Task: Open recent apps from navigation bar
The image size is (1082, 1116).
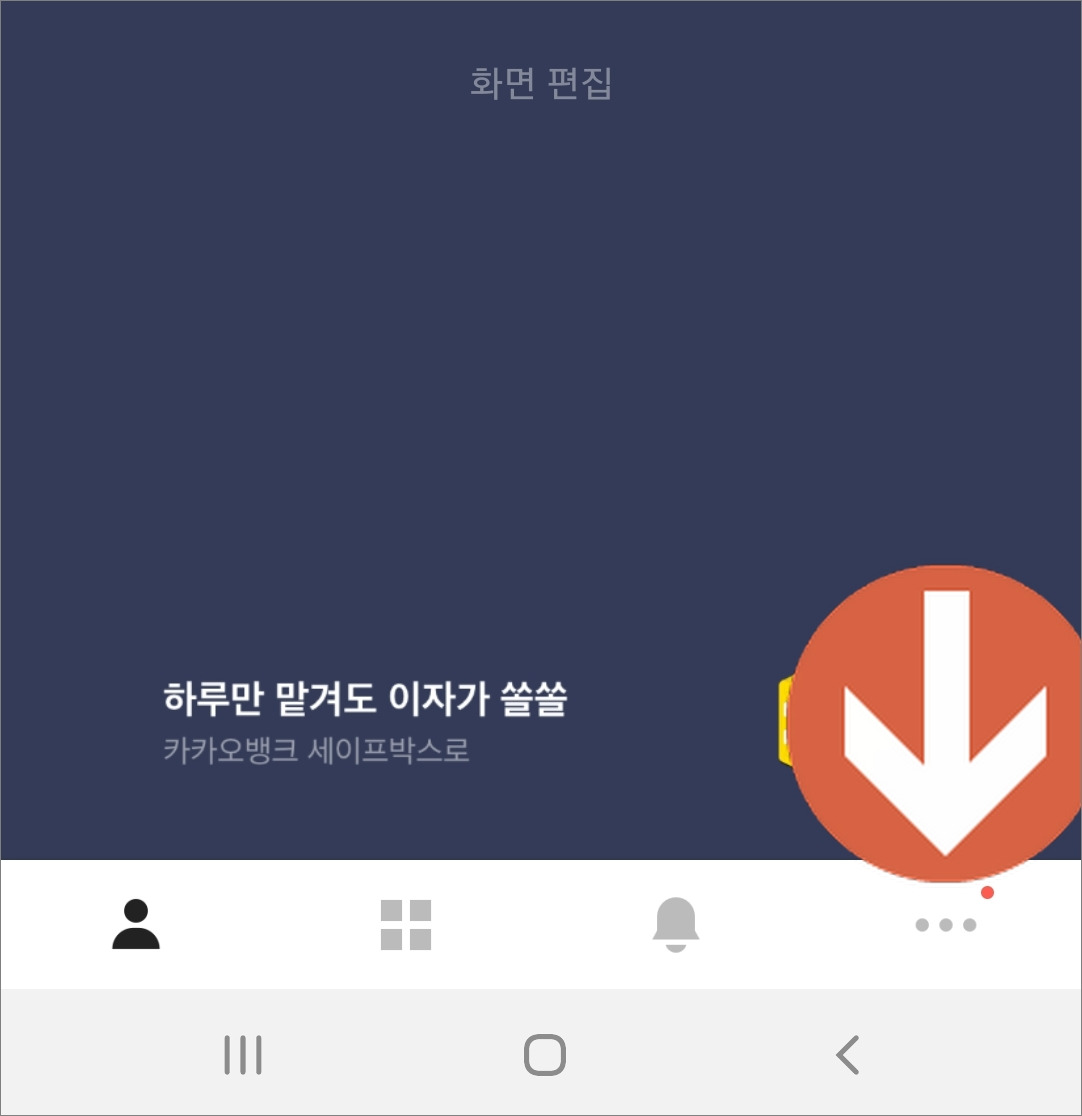Action: tap(243, 1055)
